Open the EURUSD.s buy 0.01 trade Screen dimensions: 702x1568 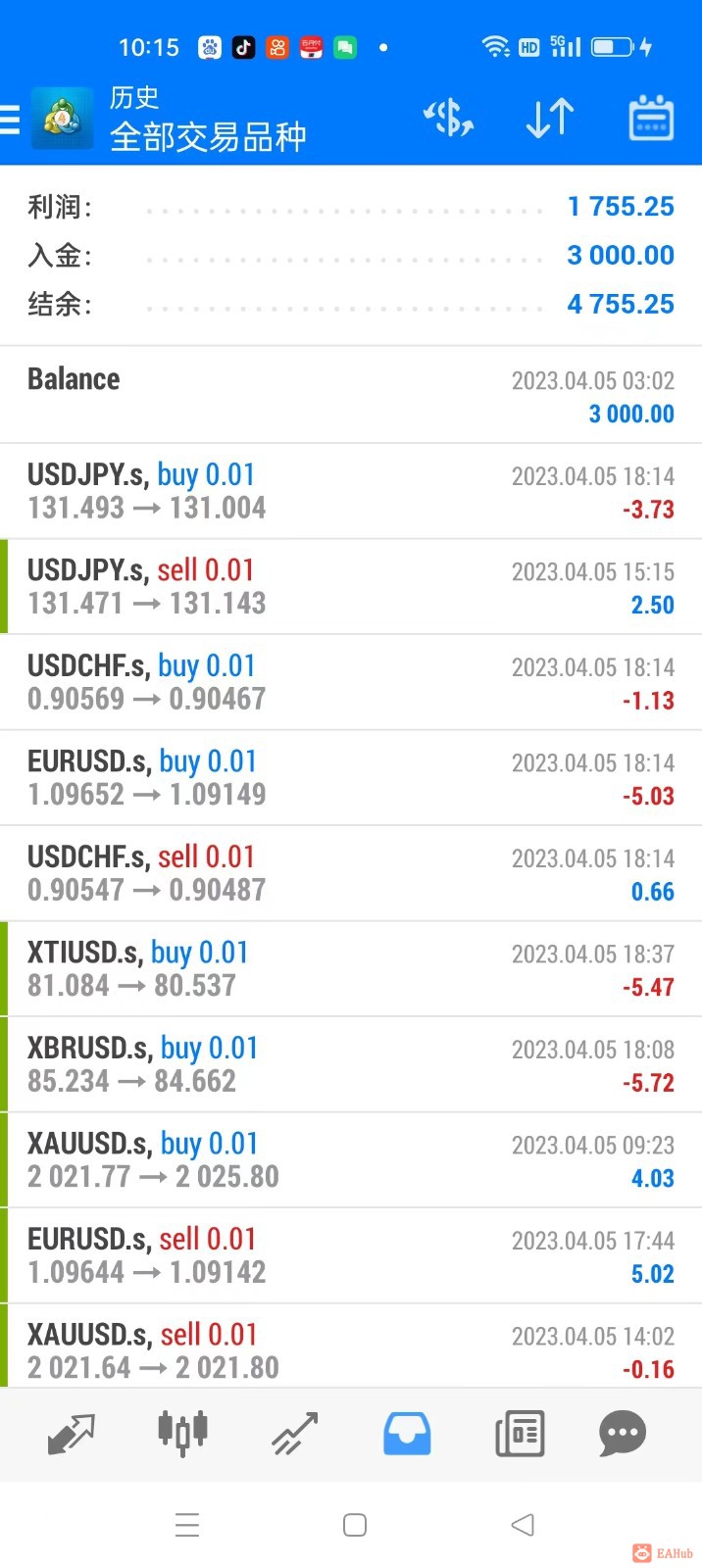tap(351, 777)
